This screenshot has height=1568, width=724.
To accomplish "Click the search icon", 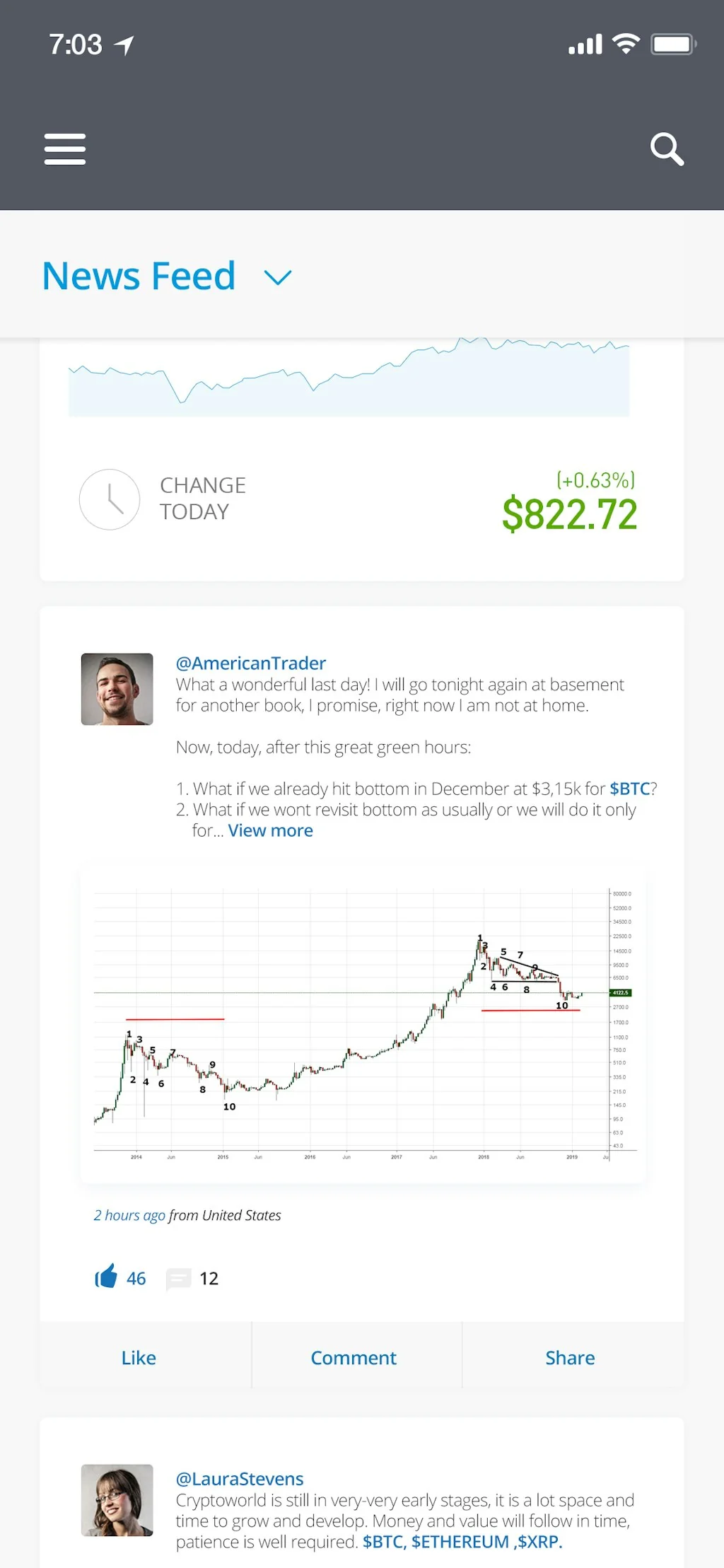I will (x=667, y=149).
